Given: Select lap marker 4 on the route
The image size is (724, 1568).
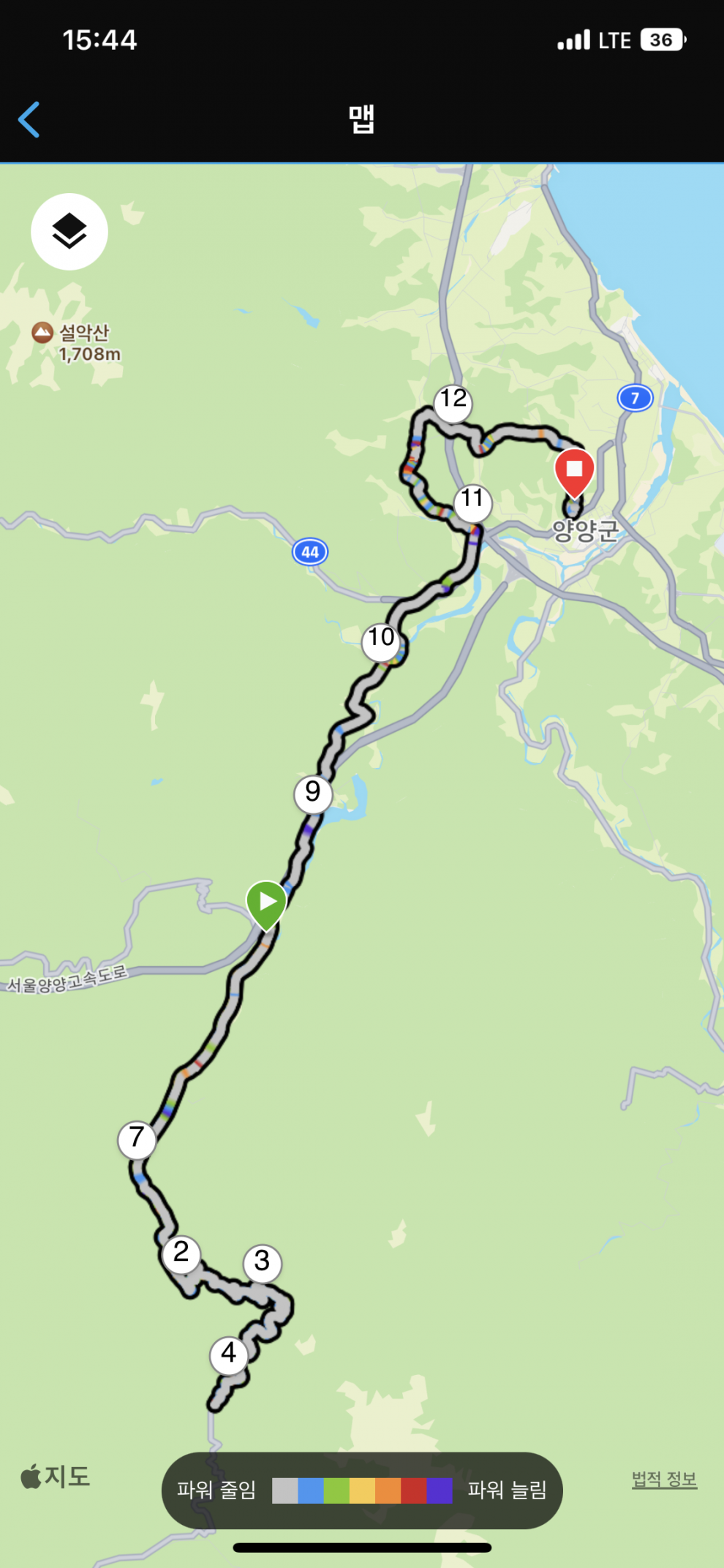Looking at the screenshot, I should [229, 1354].
